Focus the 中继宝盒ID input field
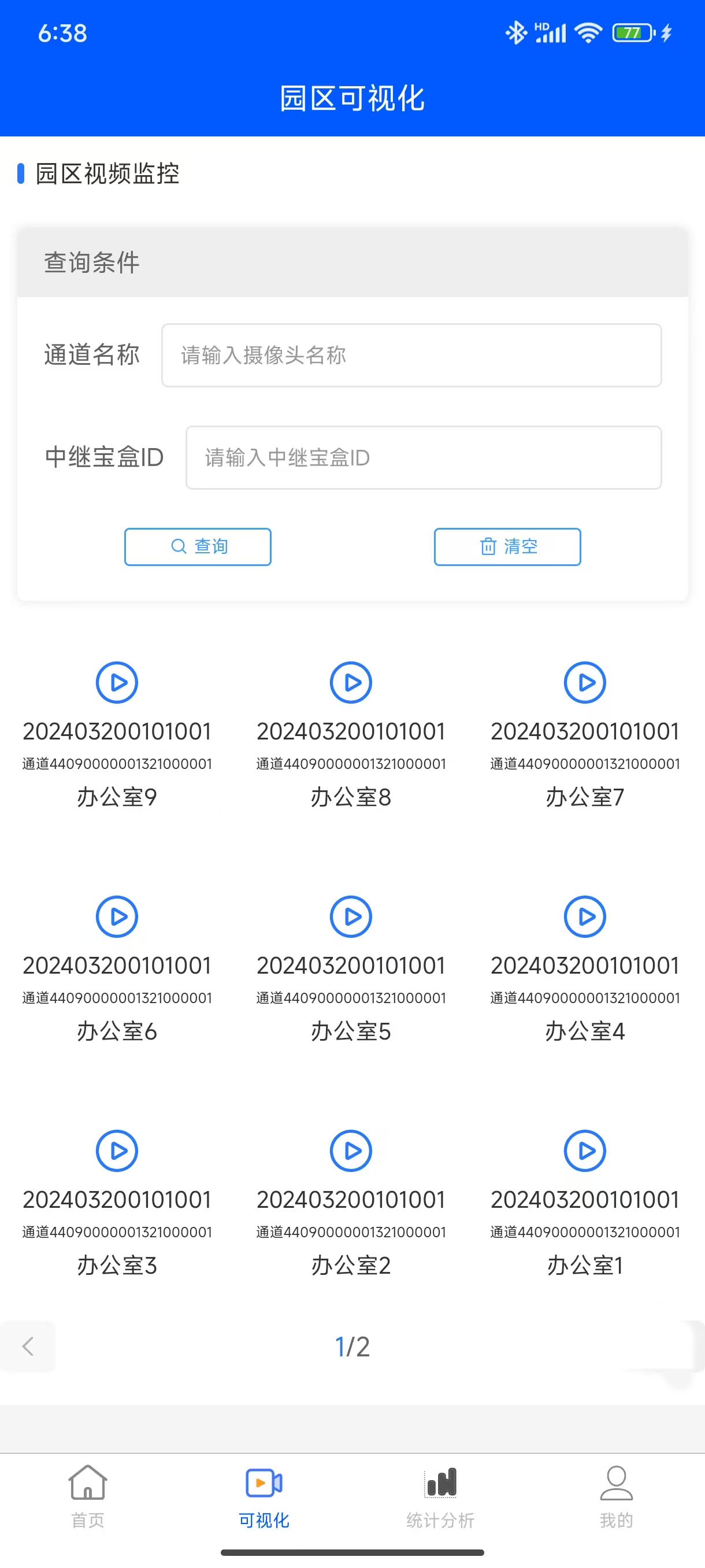 click(x=424, y=458)
